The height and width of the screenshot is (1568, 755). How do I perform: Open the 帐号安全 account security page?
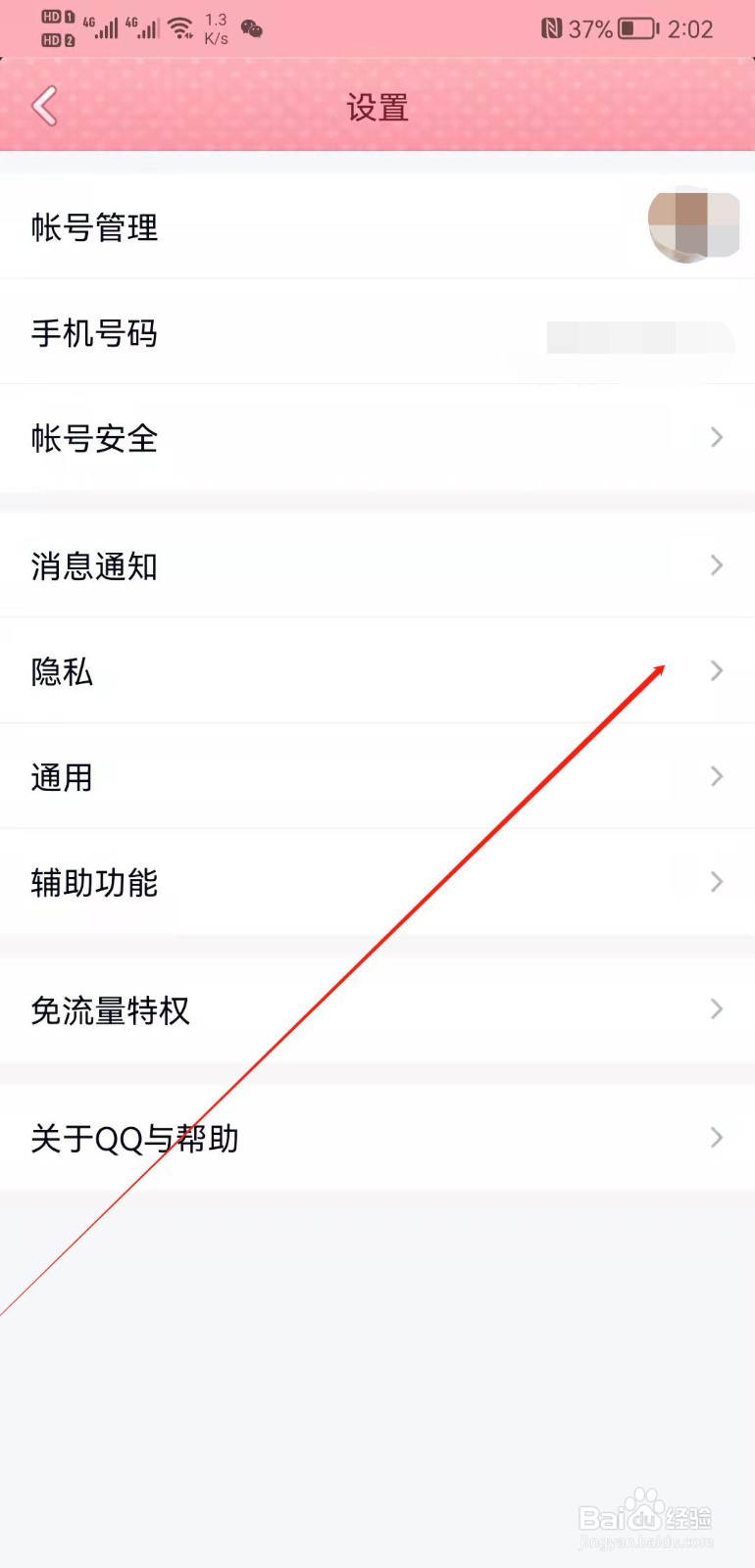click(377, 439)
